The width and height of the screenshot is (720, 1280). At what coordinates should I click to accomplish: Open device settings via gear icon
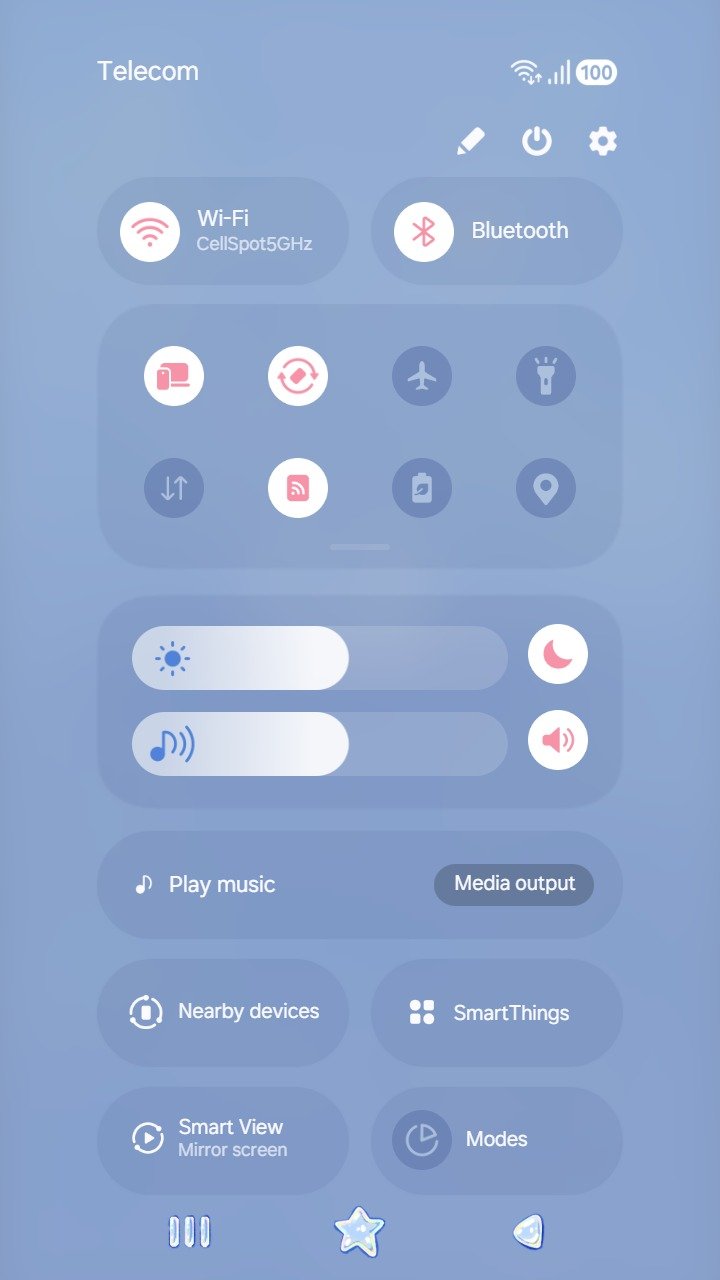click(602, 141)
